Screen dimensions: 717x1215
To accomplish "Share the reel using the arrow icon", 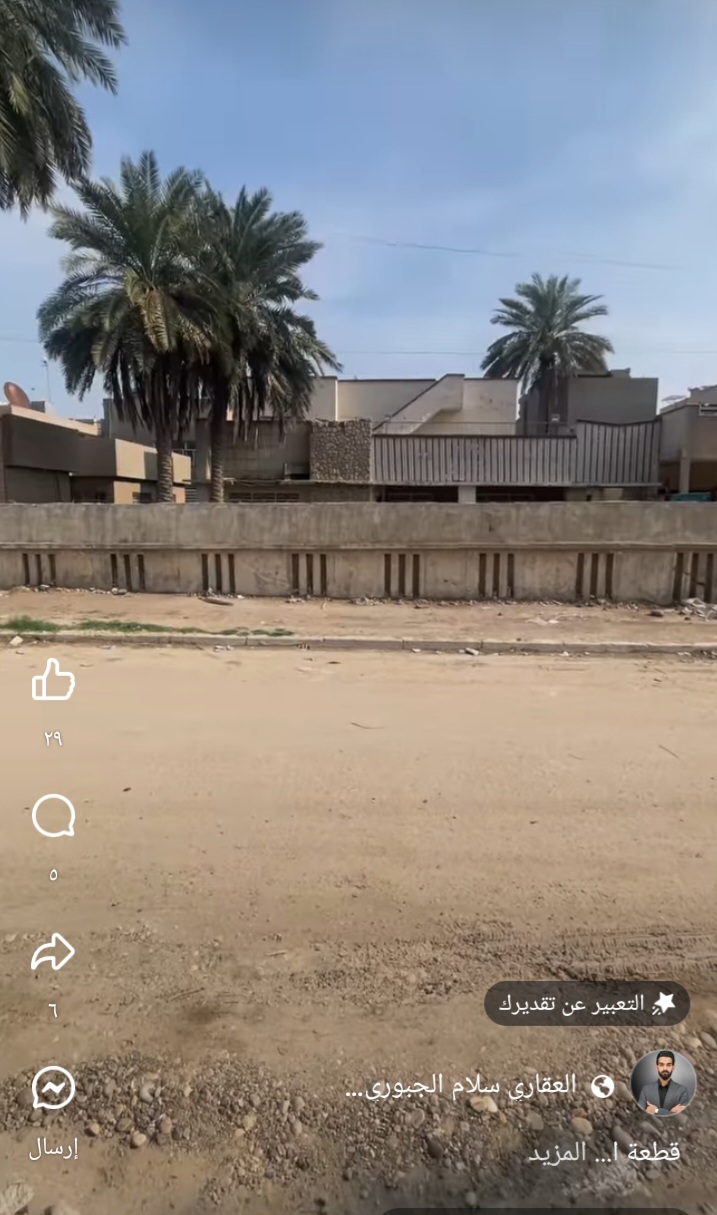I will pos(53,952).
